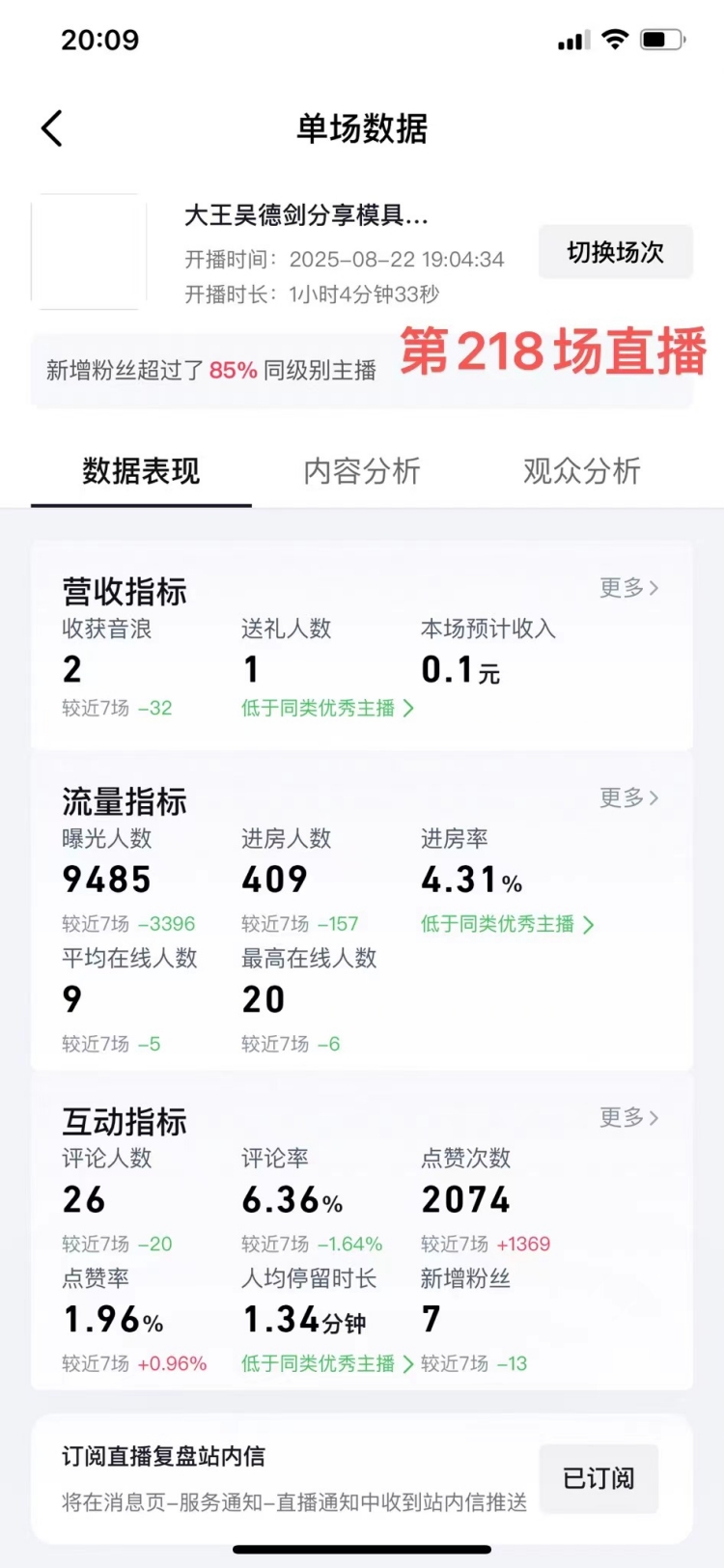The width and height of the screenshot is (724, 1568).
Task: Open the livestream cover thumbnail
Action: (x=89, y=252)
